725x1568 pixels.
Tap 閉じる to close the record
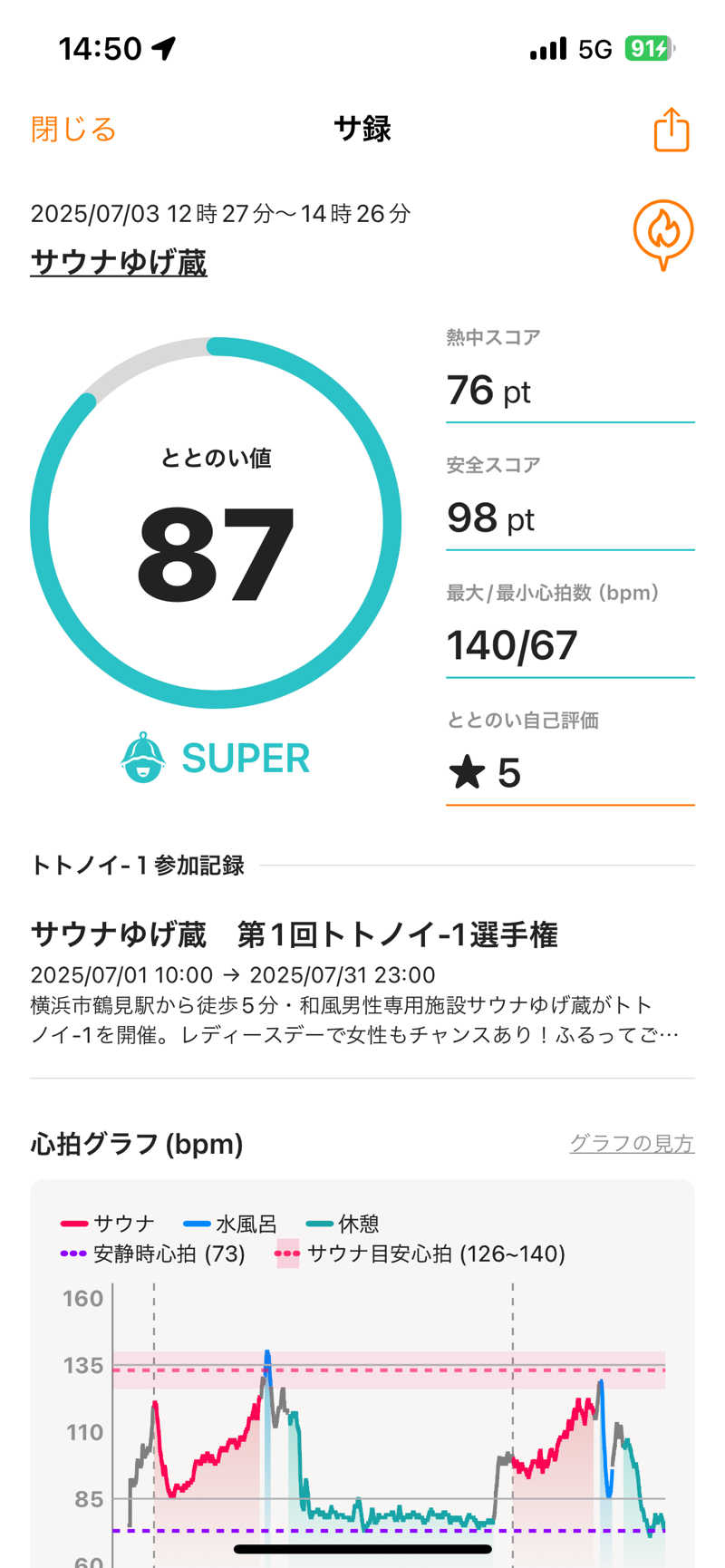[x=73, y=130]
